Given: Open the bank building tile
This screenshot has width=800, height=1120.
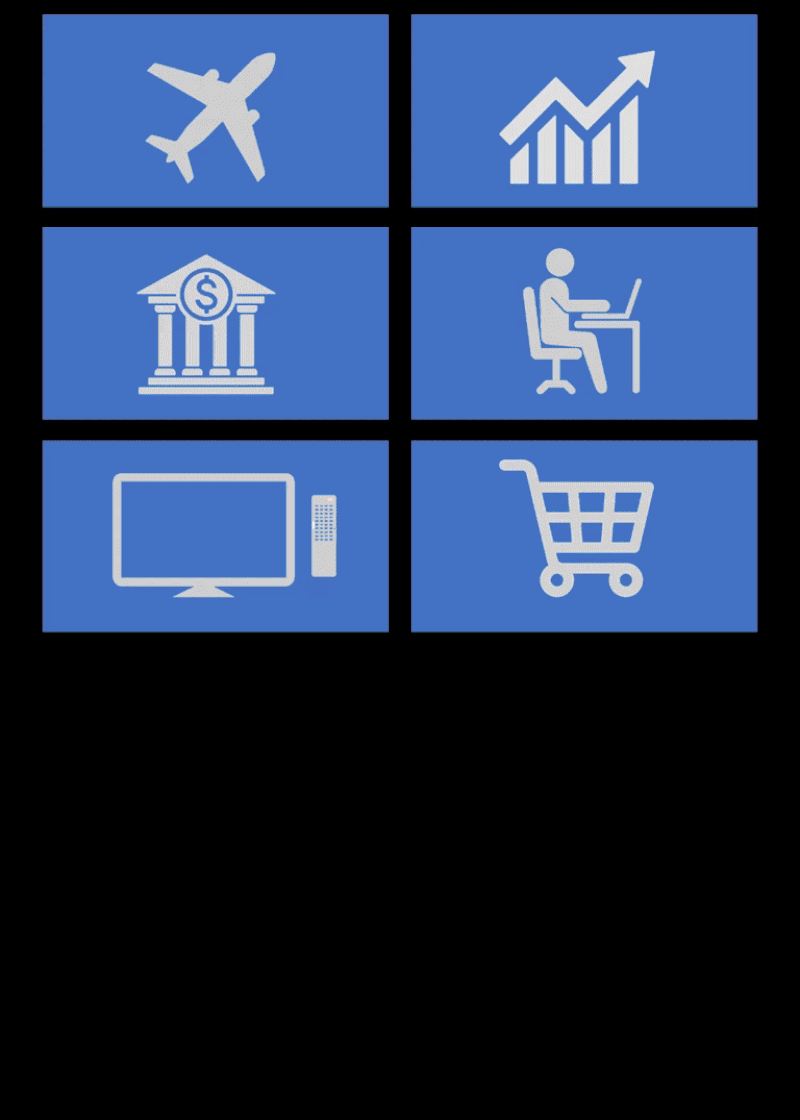Looking at the screenshot, I should (x=215, y=323).
